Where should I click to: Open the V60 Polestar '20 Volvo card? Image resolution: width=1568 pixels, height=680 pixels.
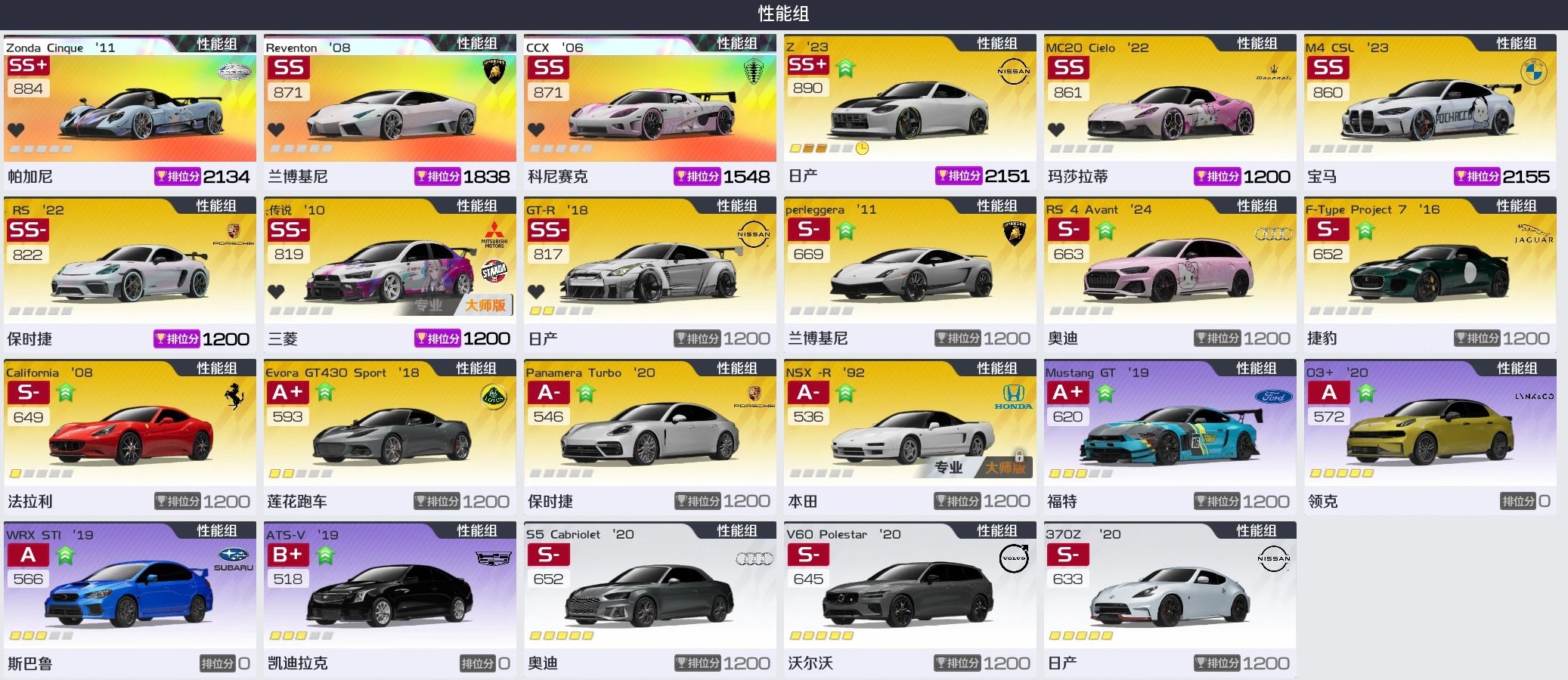click(x=910, y=597)
